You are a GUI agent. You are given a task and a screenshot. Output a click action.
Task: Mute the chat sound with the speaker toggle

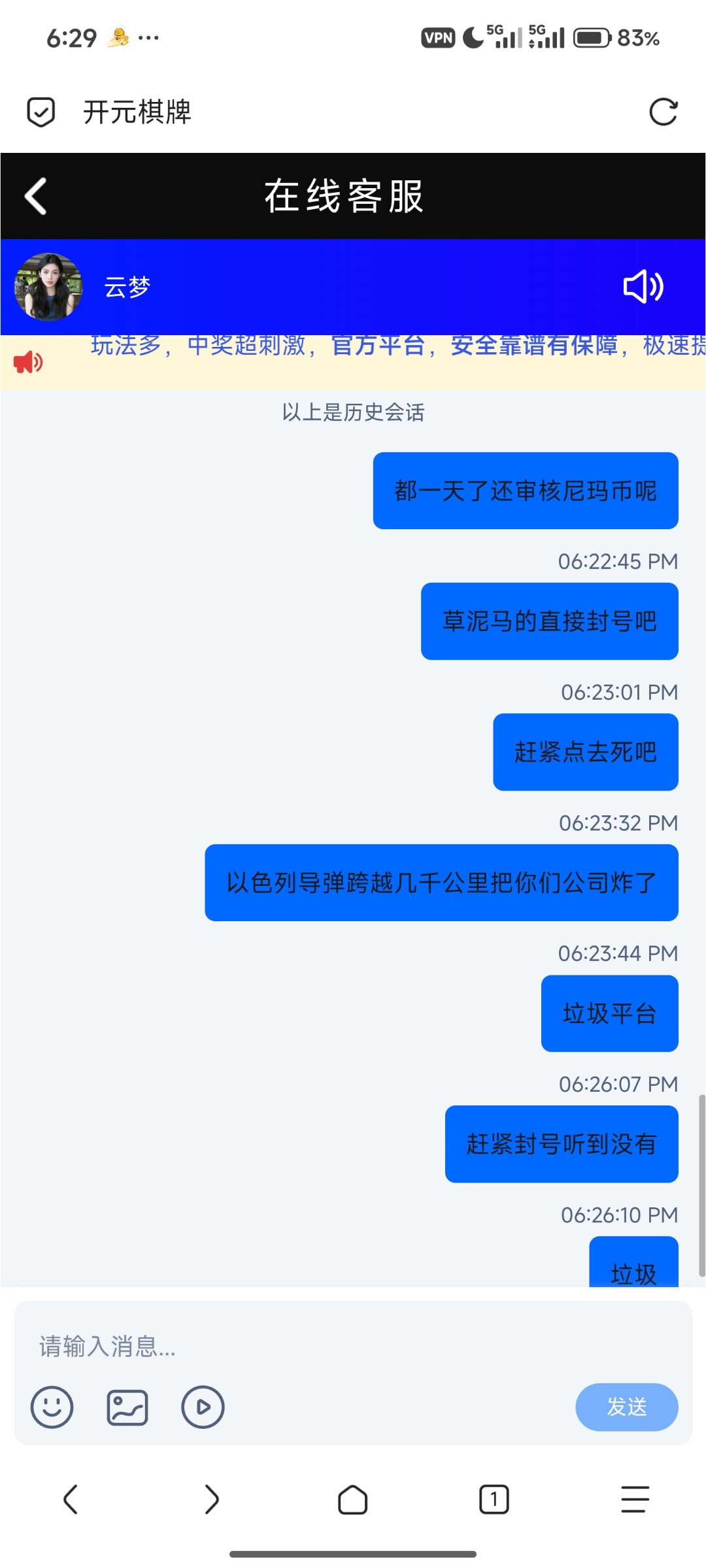click(x=644, y=286)
